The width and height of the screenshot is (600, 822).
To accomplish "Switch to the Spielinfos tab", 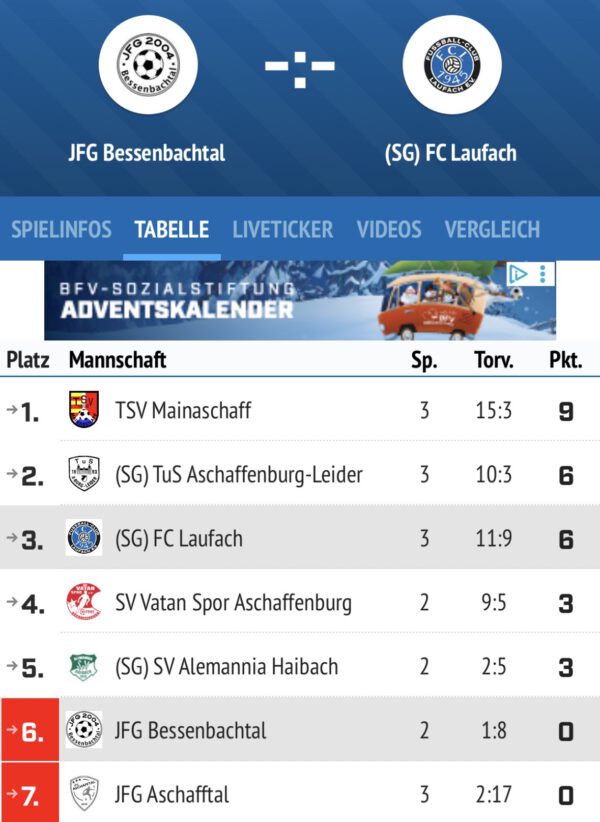I will [61, 229].
